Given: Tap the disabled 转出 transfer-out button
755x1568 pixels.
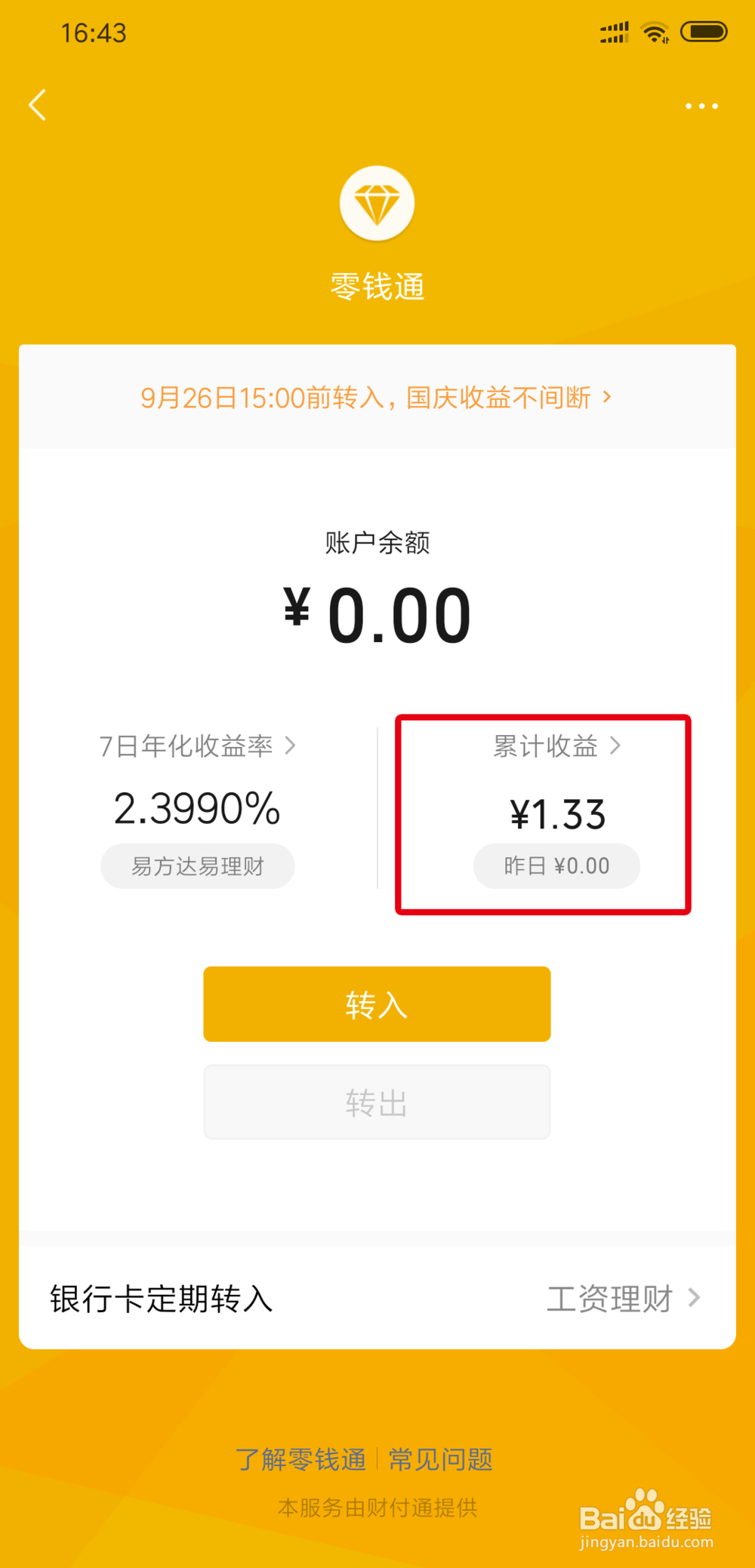Looking at the screenshot, I should coord(377,1102).
